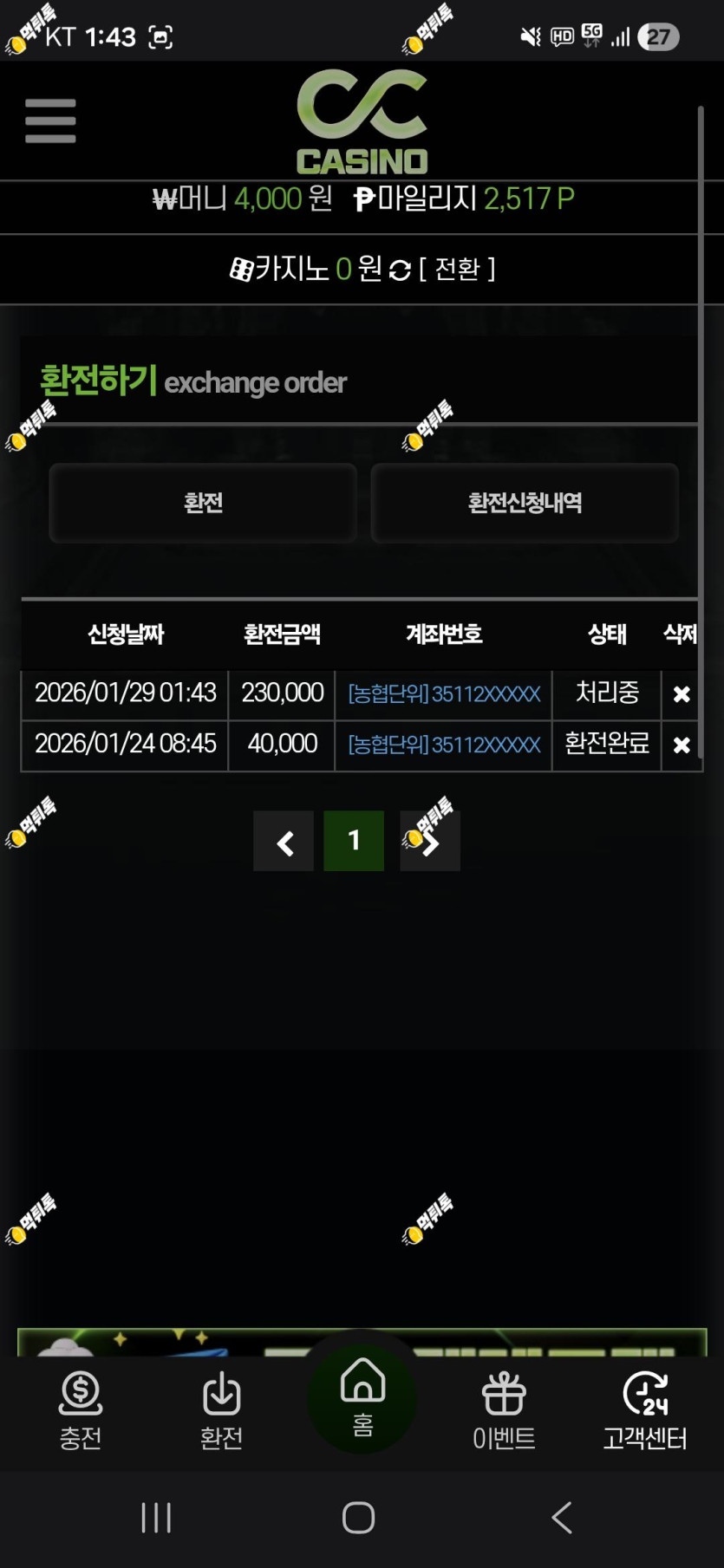Open 이벤트 in bottom navigation
The width and height of the screenshot is (724, 1568).
pos(504,1410)
